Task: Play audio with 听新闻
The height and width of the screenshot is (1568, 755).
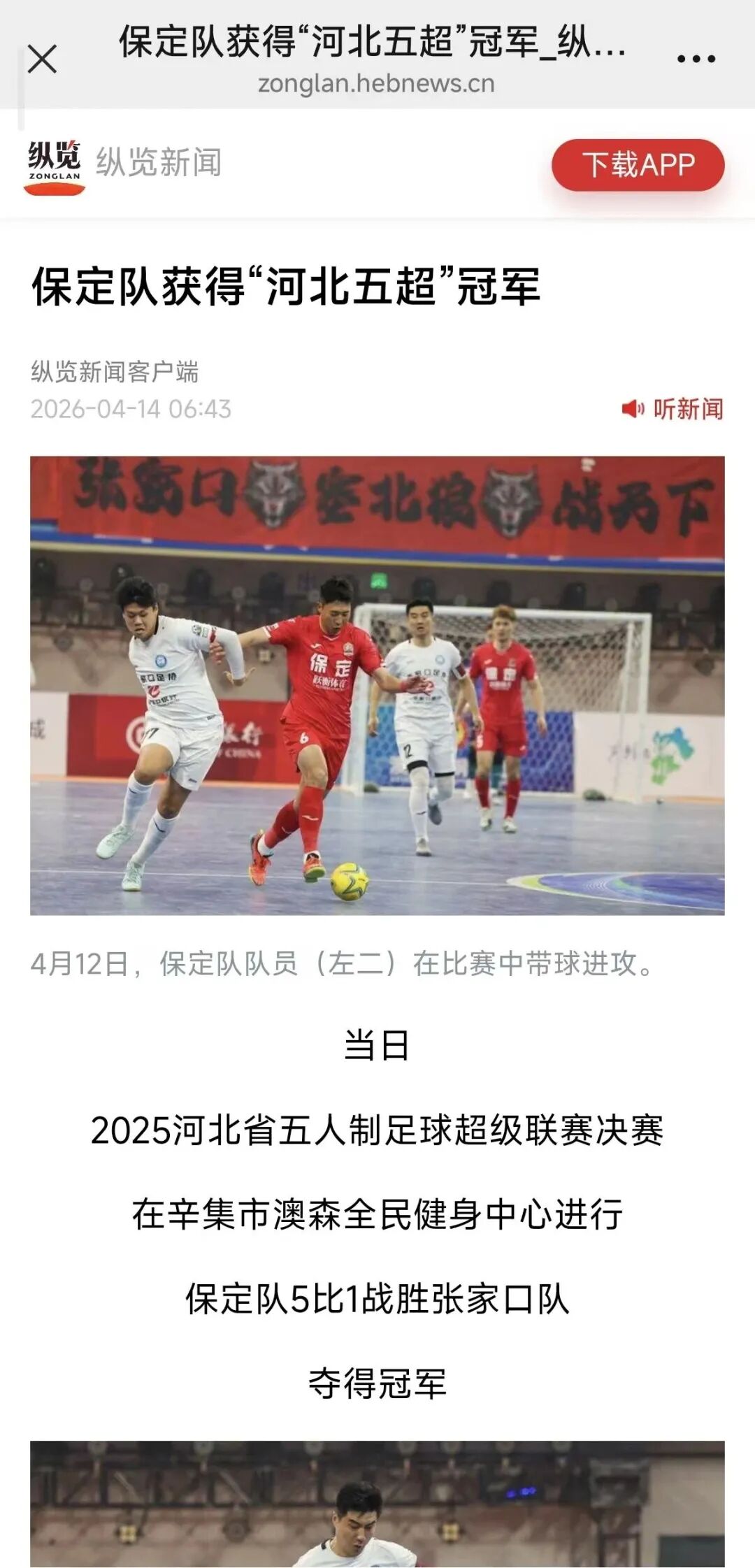Action: [x=673, y=409]
